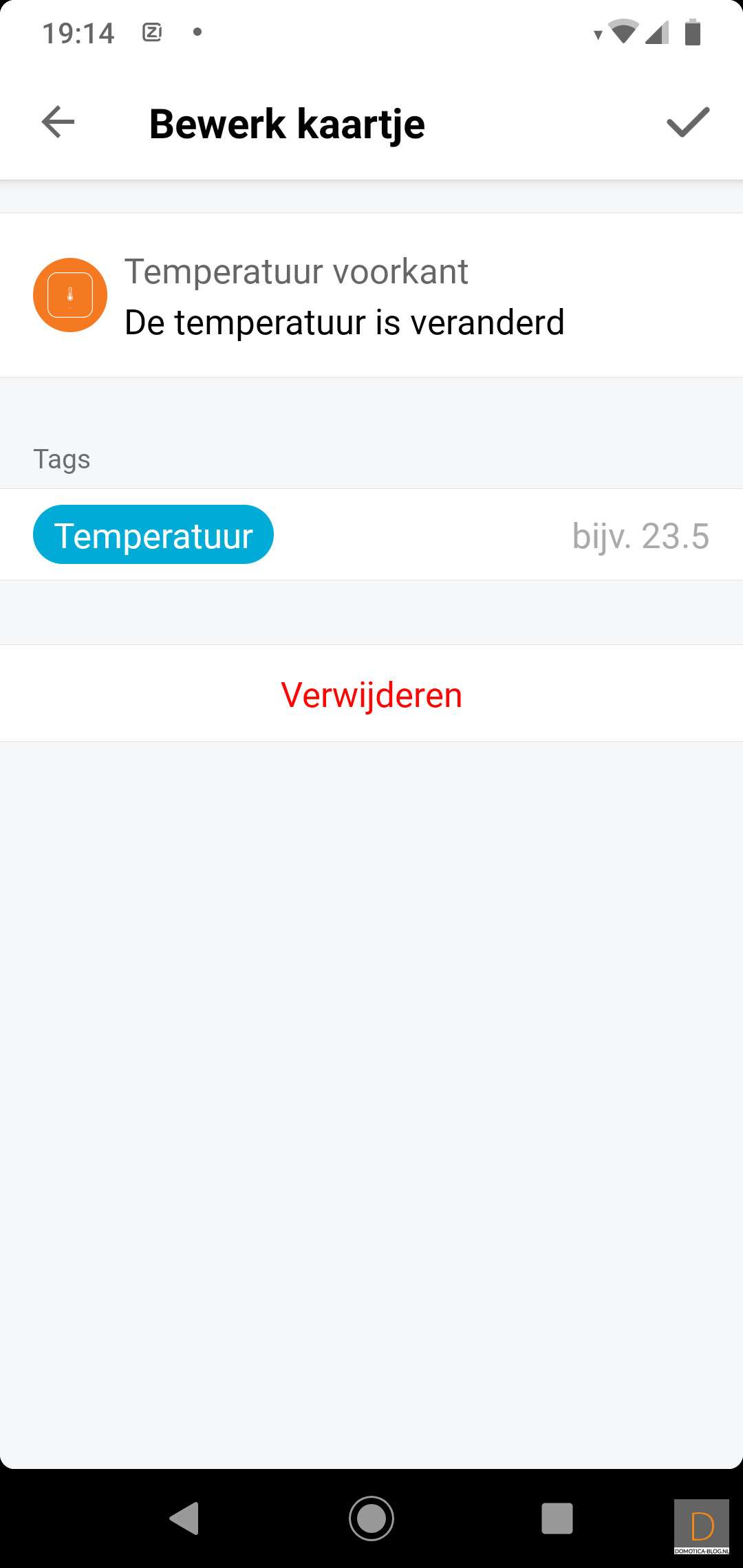
Task: Open recent apps overview
Action: coord(557,1518)
